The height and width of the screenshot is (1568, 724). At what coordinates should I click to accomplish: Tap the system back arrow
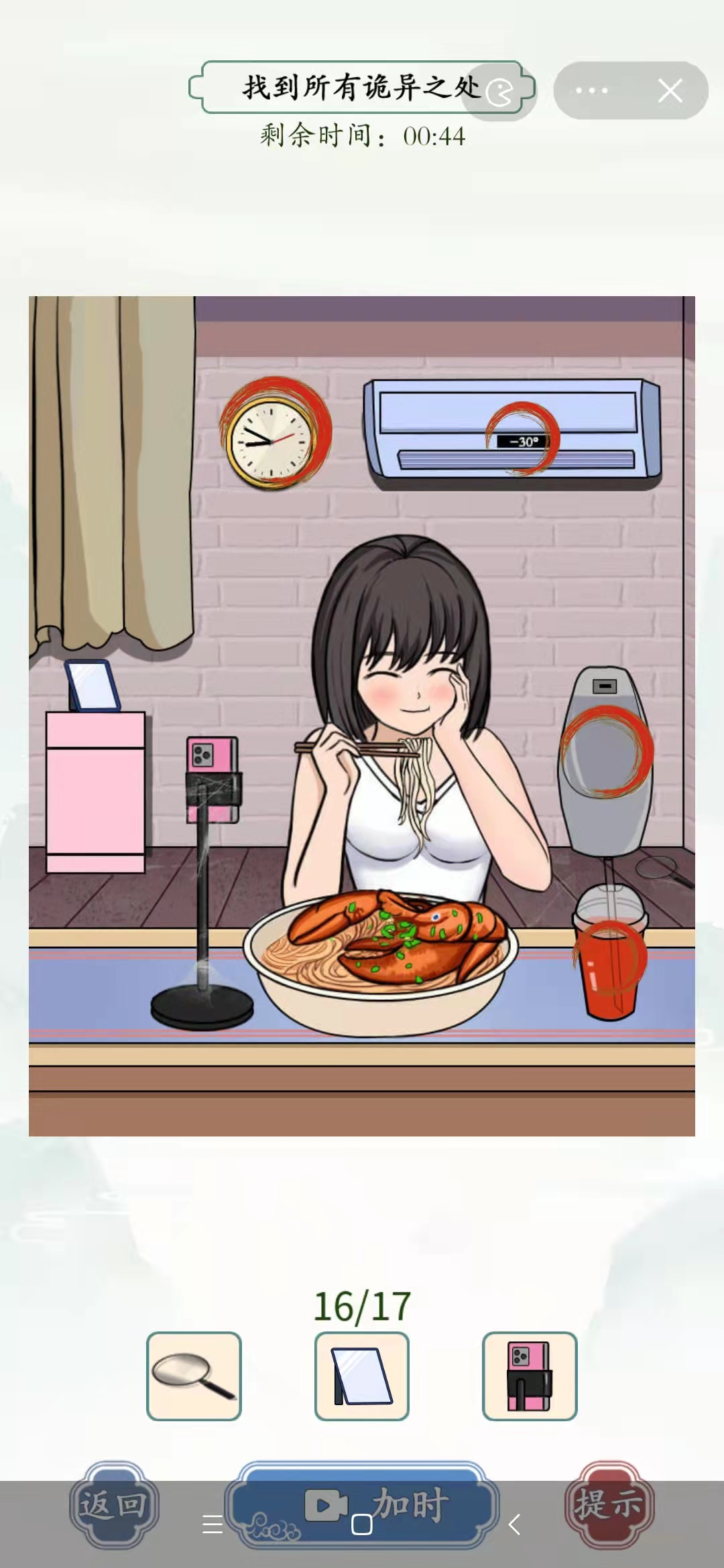click(514, 1524)
